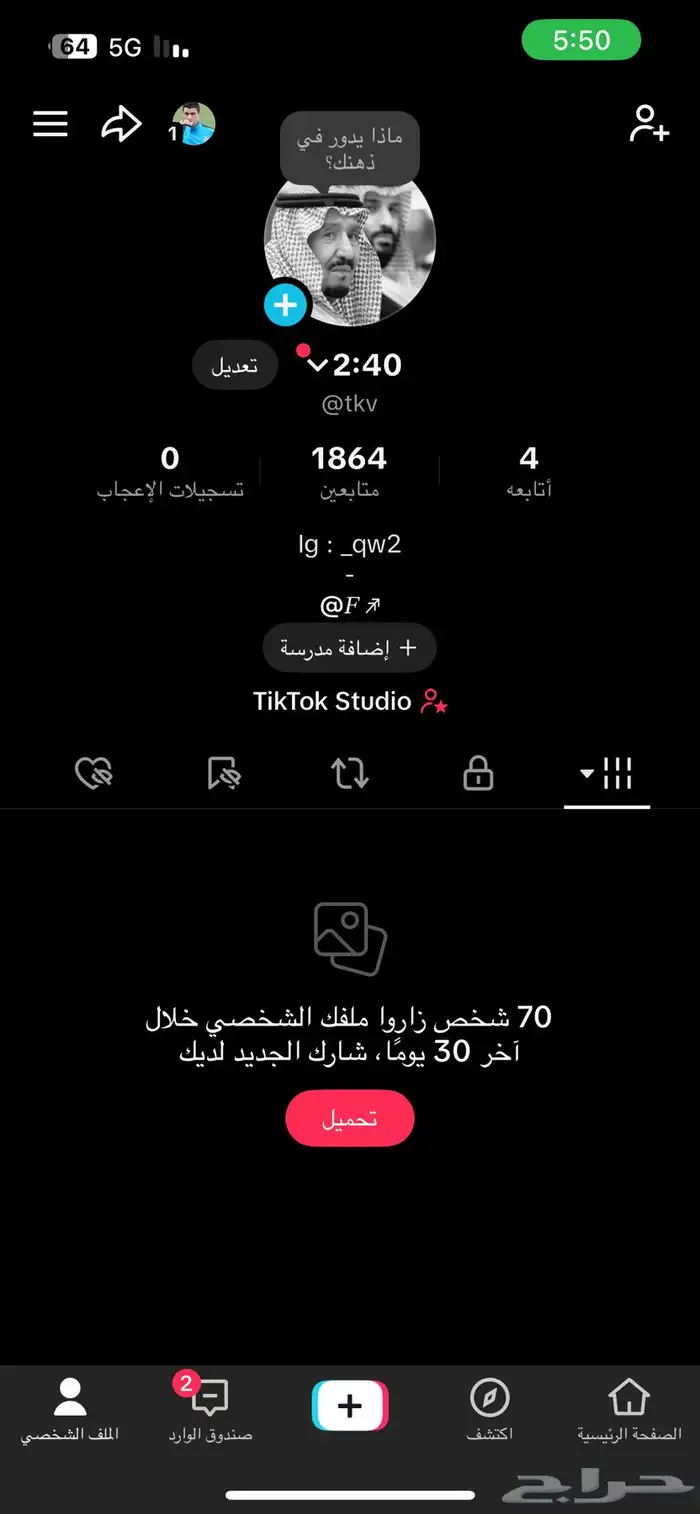Tap the تعديل edit profile button
The height and width of the screenshot is (1514, 700).
[235, 365]
